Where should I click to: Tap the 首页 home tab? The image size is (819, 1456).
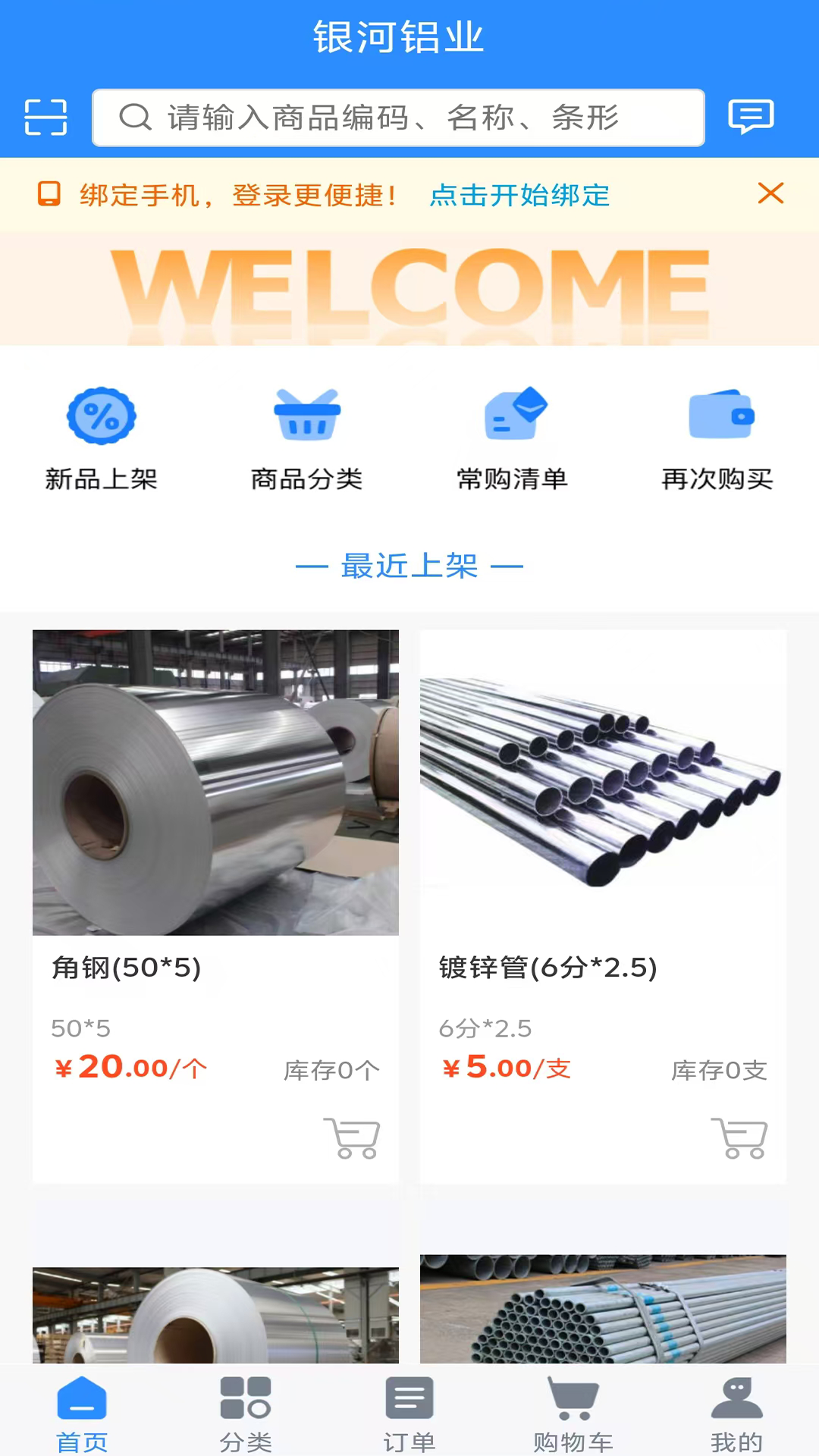pos(81,1413)
